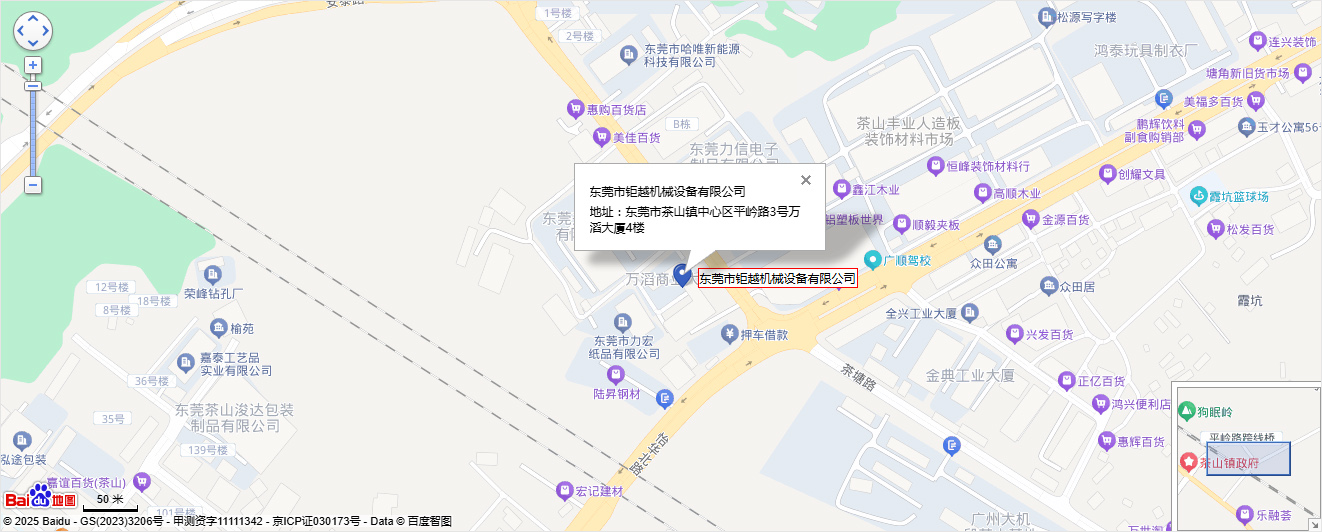This screenshot has height=532, width=1322.
Task: Zoom out using the minus button
Action: click(33, 185)
